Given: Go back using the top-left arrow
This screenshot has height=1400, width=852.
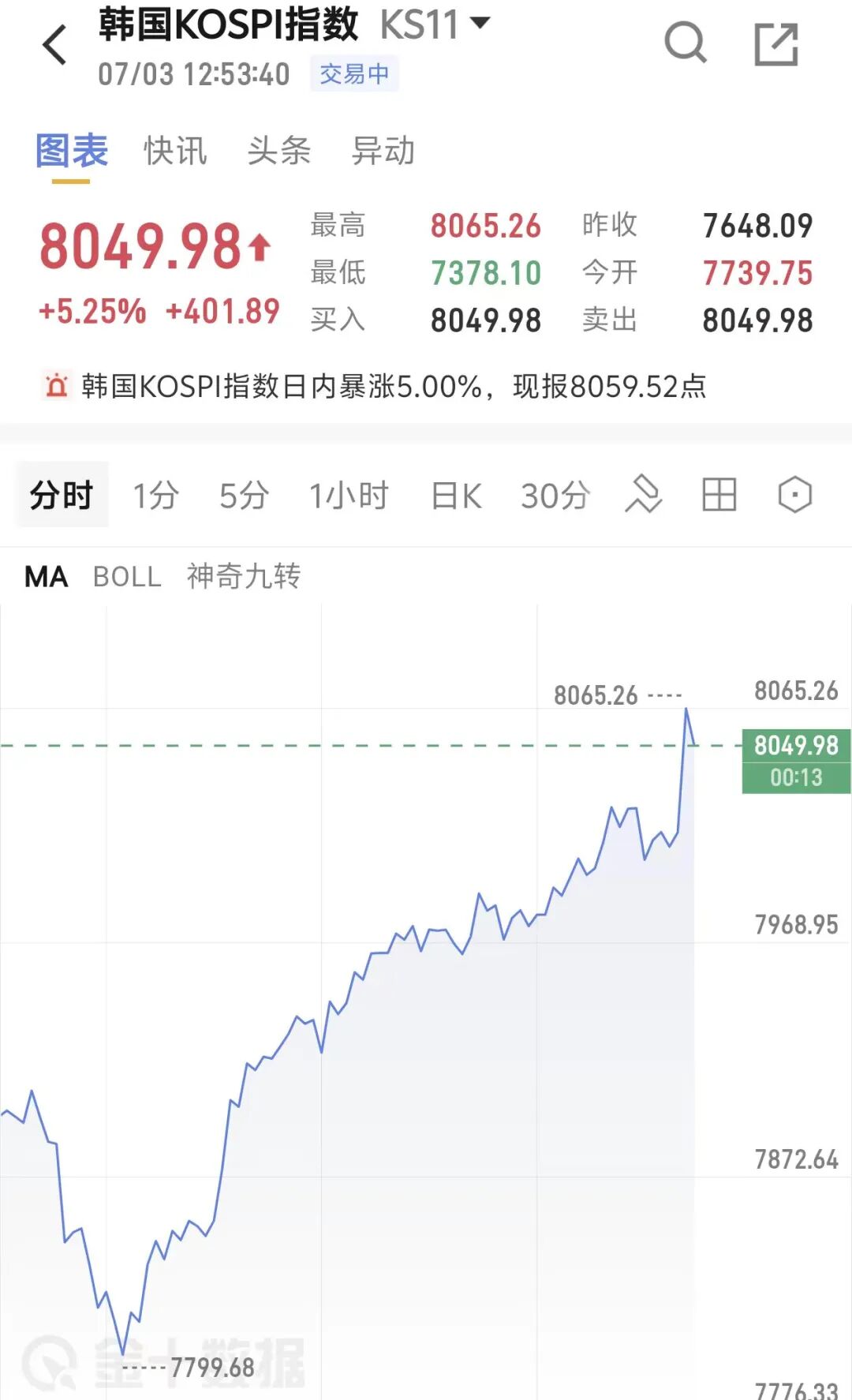Looking at the screenshot, I should pos(54,45).
